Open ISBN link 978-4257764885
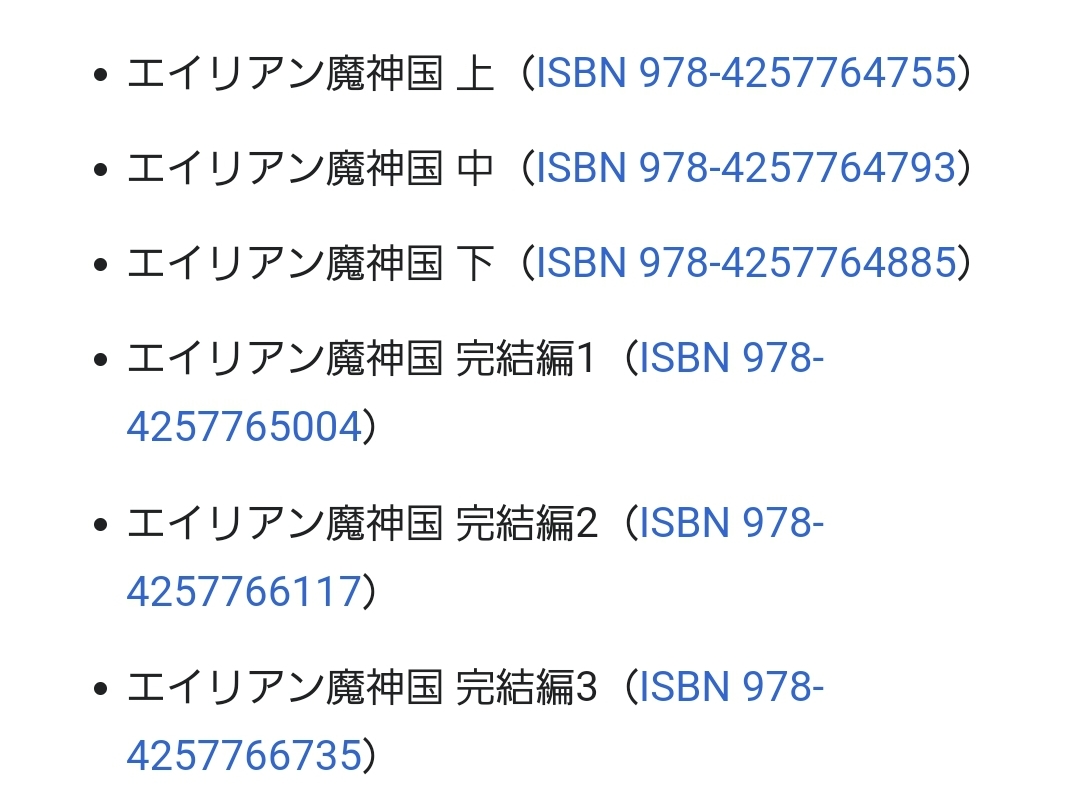Viewport: 1080px width, 811px height. pos(746,262)
